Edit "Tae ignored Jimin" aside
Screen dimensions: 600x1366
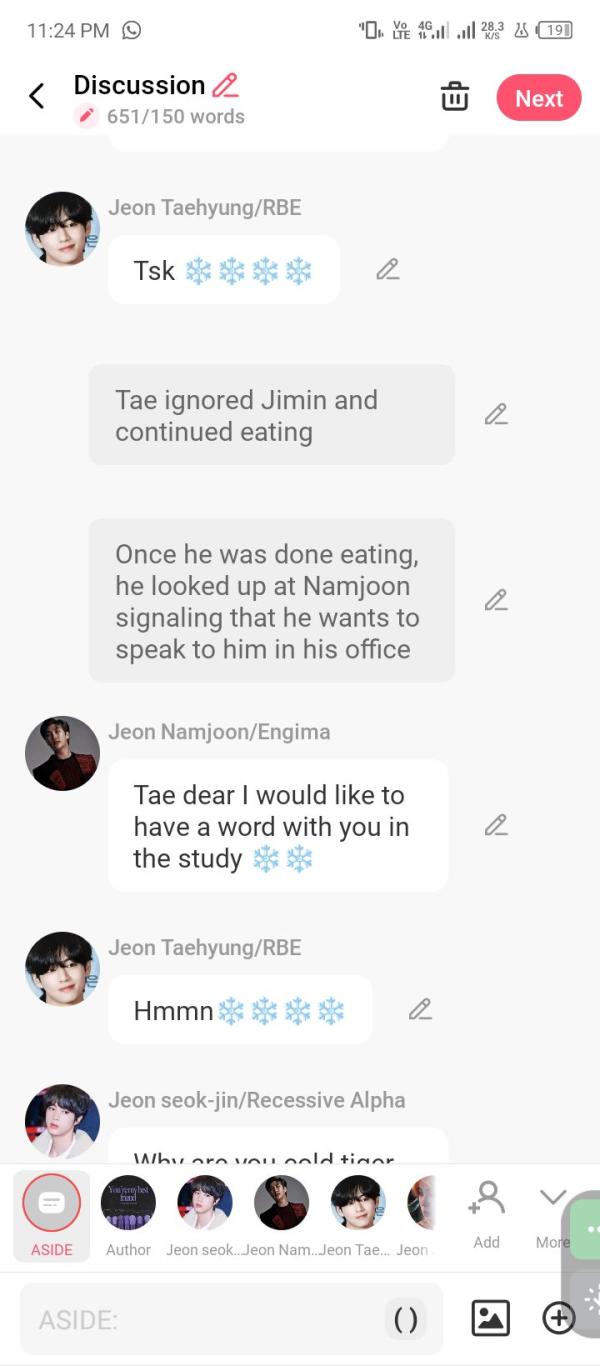(496, 414)
